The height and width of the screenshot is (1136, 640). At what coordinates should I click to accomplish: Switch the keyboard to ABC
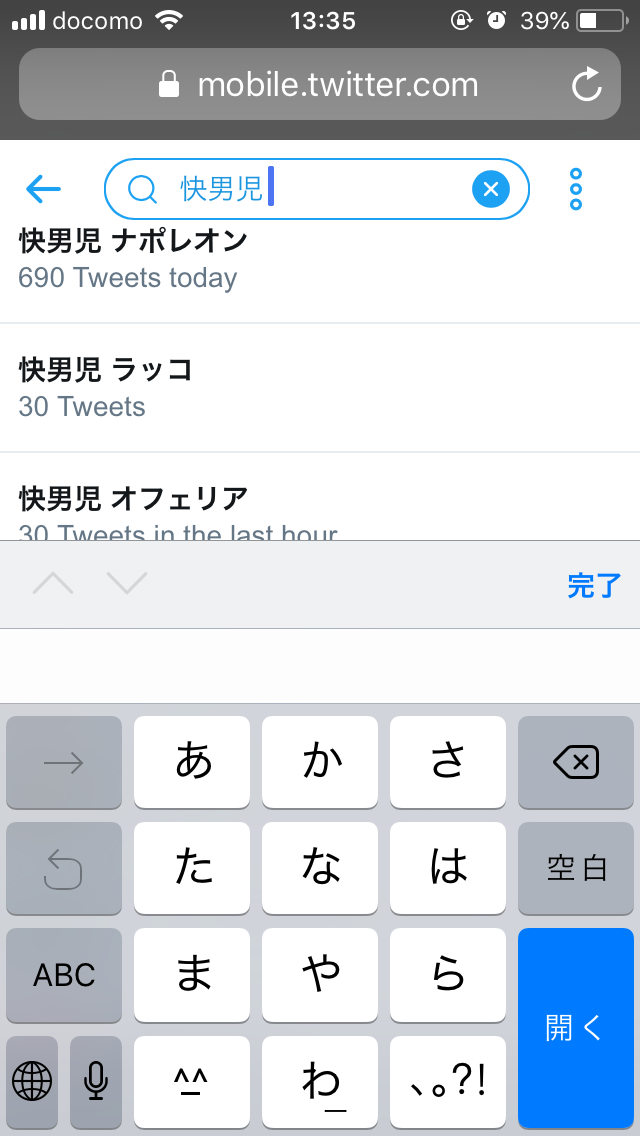click(x=64, y=974)
